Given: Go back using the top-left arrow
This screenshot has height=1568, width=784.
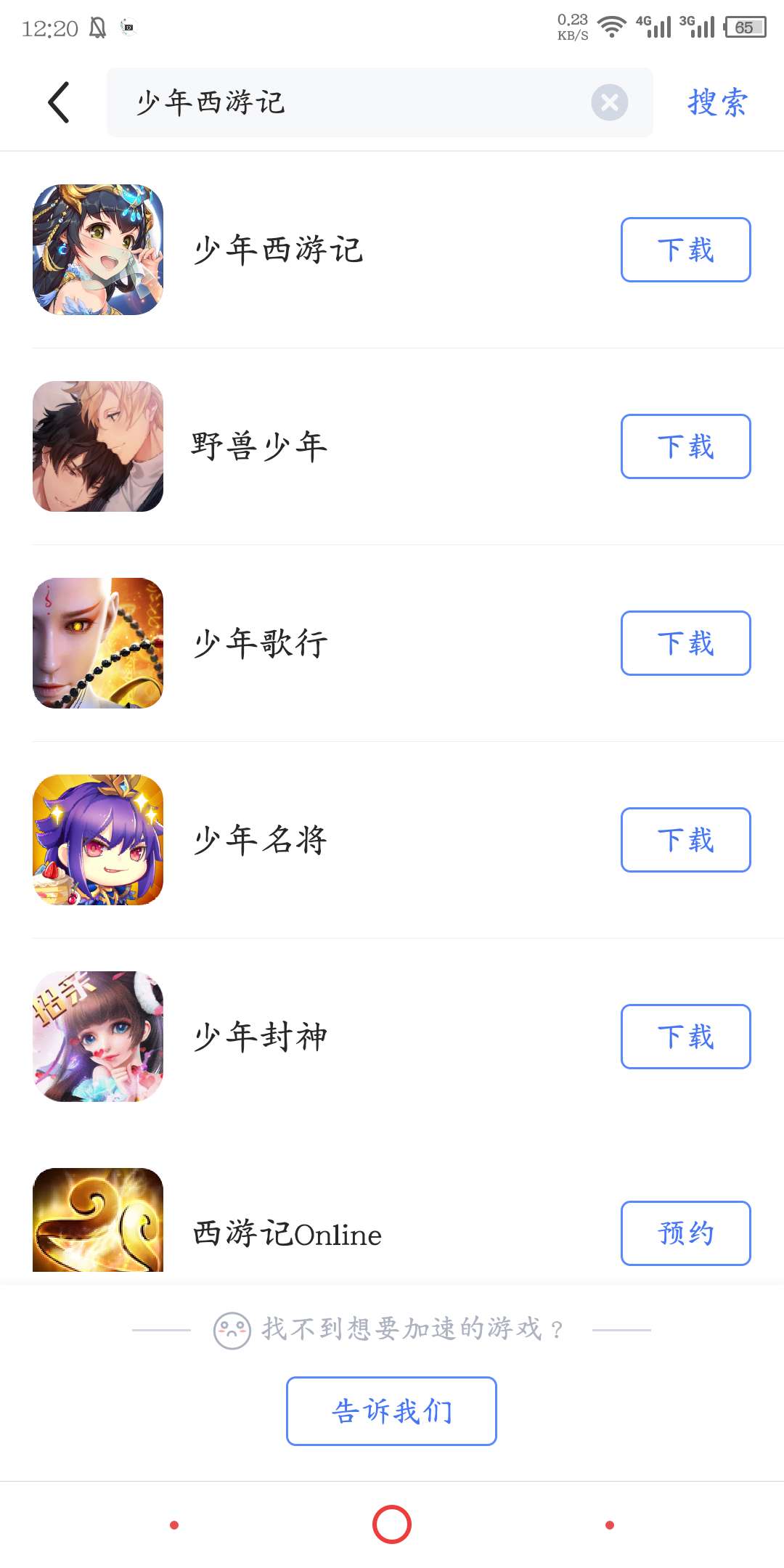Looking at the screenshot, I should [x=59, y=102].
